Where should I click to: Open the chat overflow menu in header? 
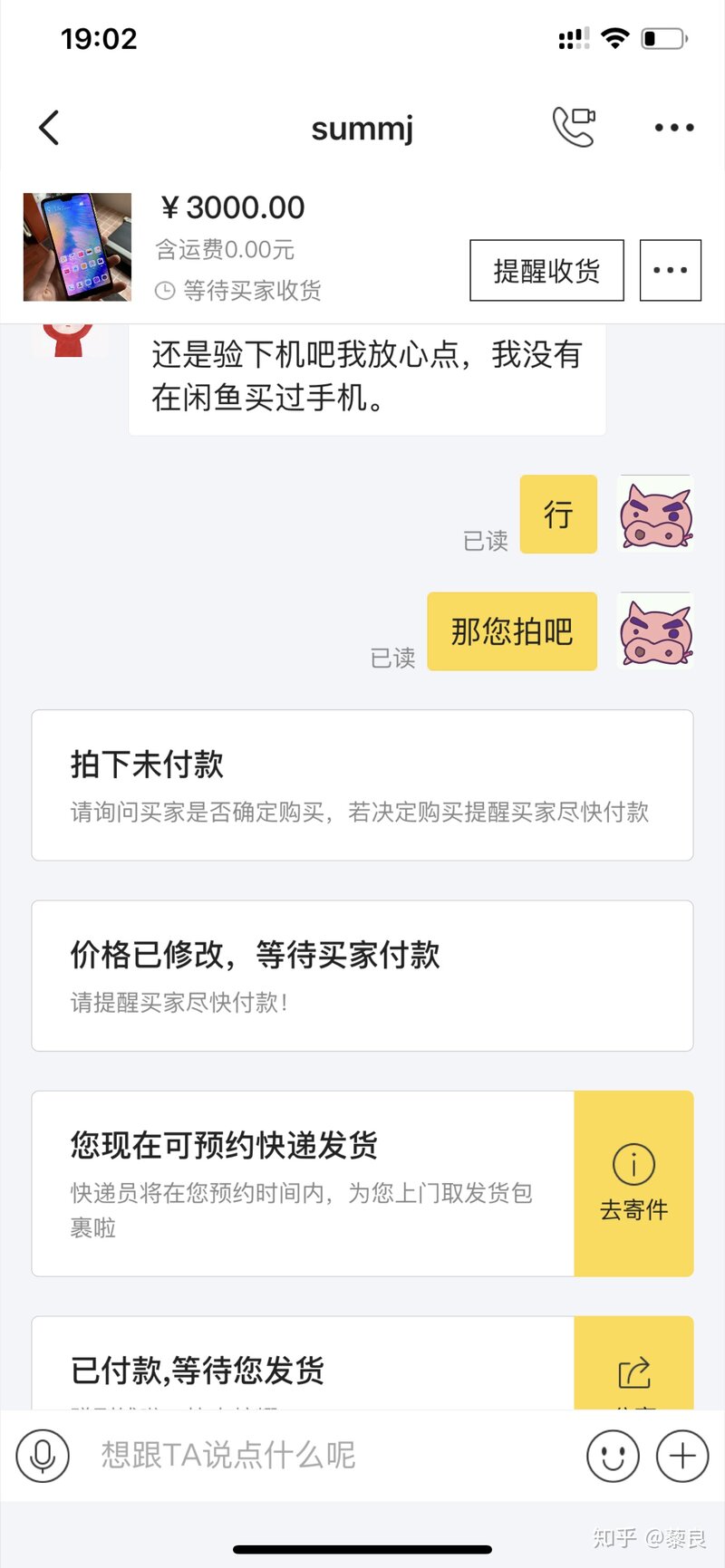pos(674,128)
